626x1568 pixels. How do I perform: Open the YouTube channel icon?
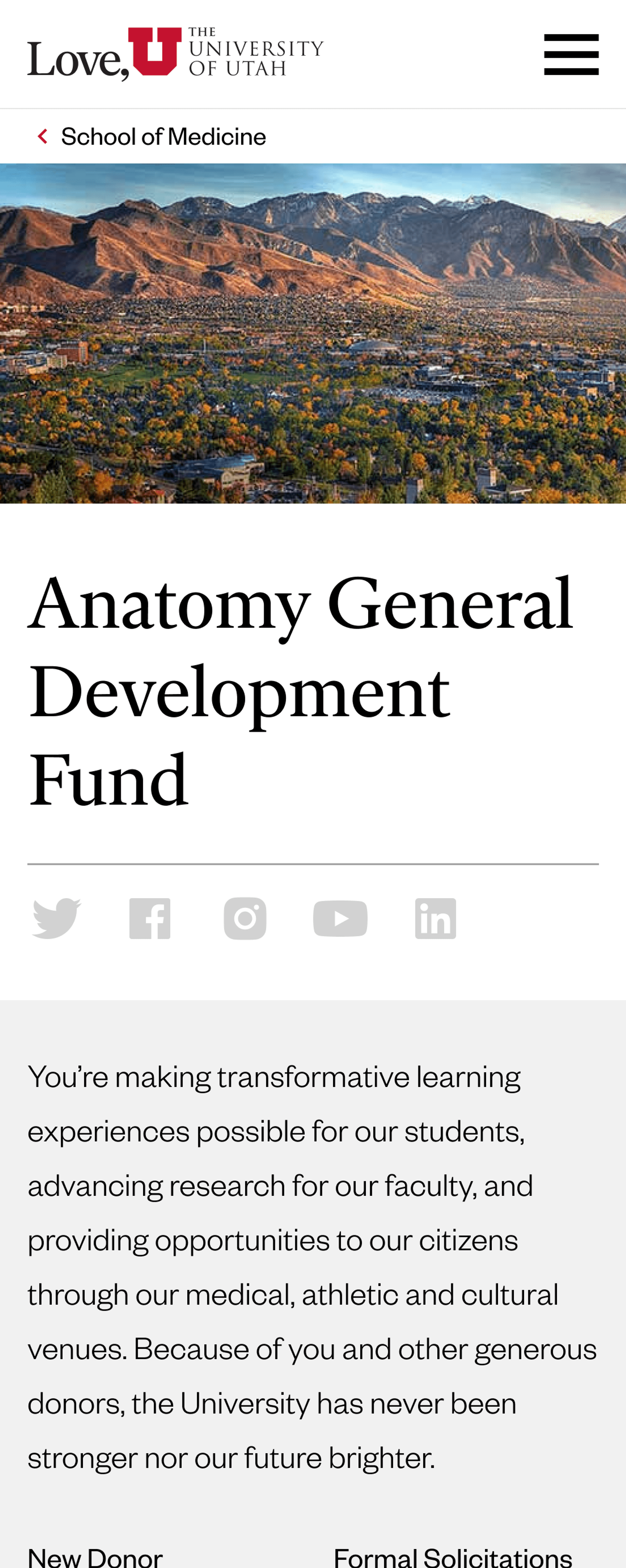click(x=340, y=918)
